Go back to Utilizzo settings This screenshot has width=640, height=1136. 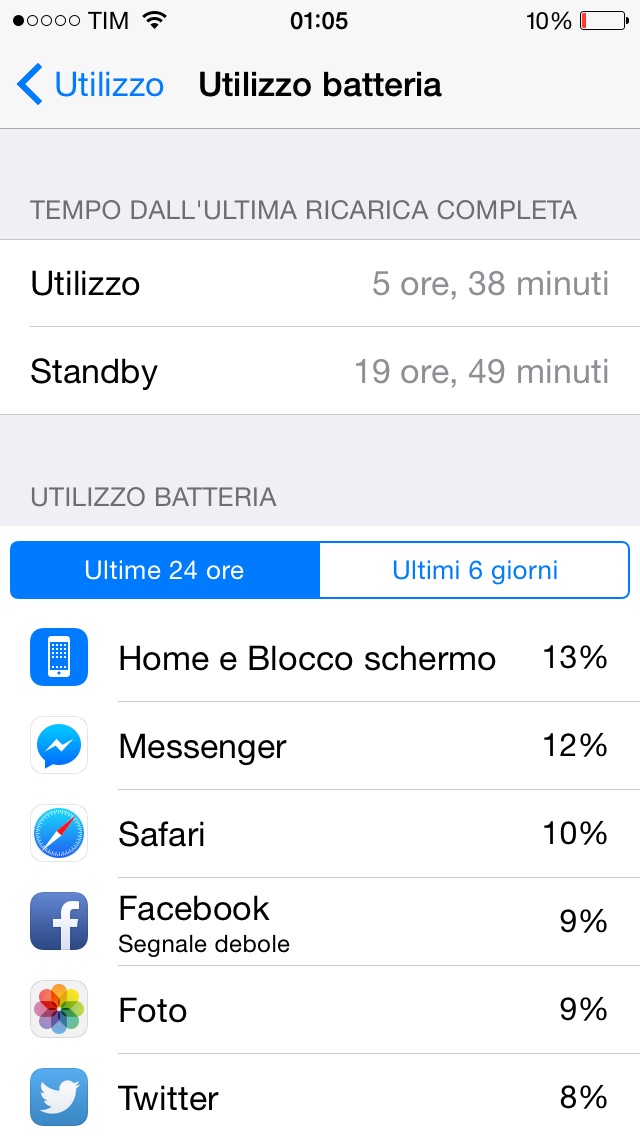(91, 85)
